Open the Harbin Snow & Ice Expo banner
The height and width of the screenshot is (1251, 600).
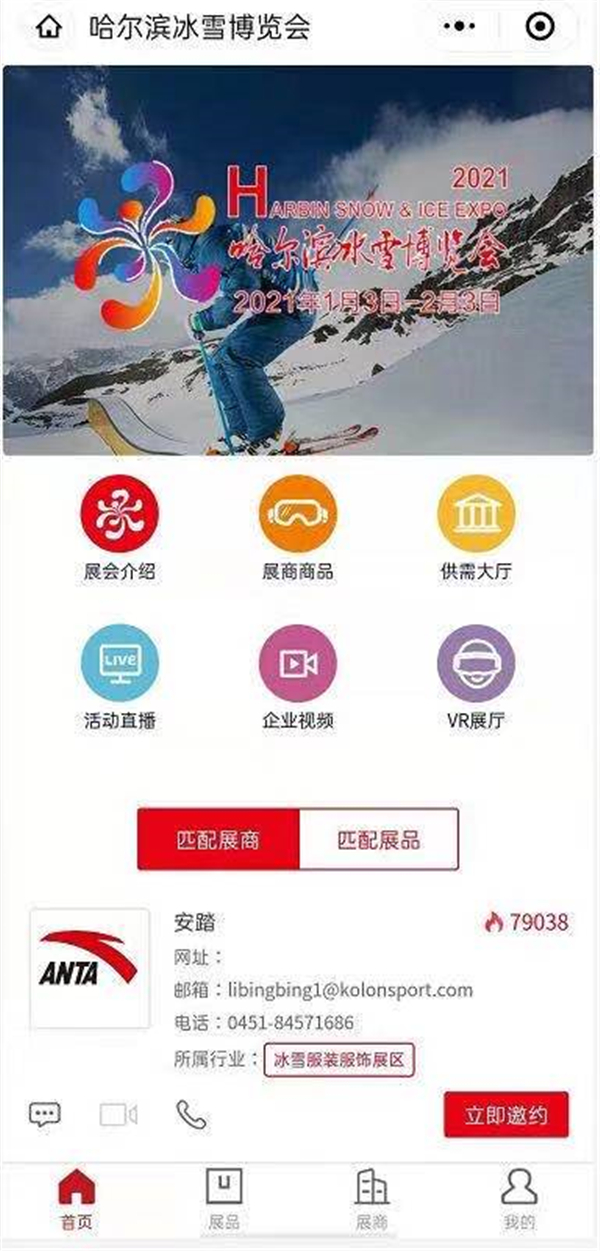click(299, 260)
